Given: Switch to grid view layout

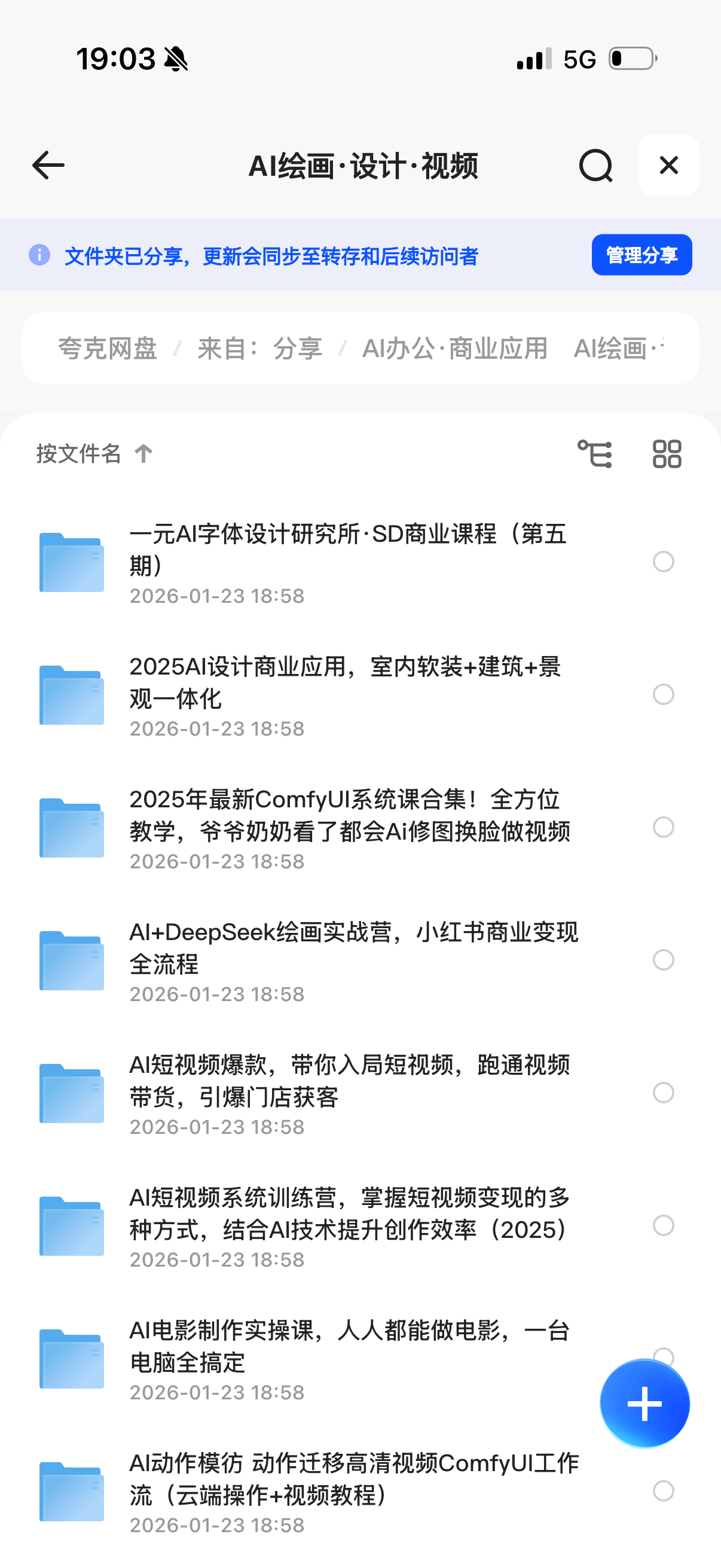Looking at the screenshot, I should (667, 454).
